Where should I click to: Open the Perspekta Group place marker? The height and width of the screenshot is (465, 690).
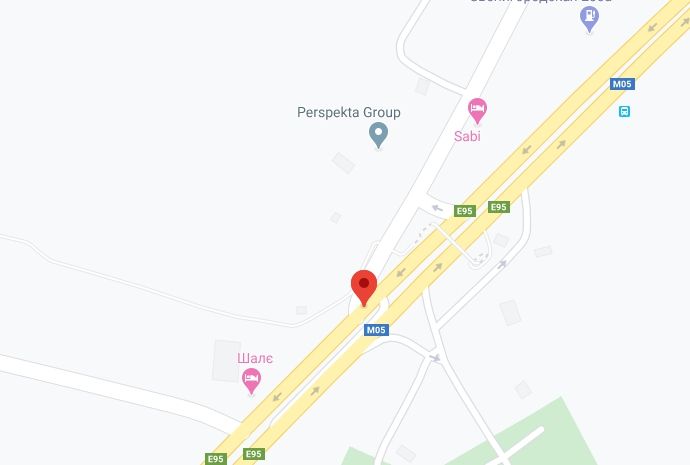[378, 133]
